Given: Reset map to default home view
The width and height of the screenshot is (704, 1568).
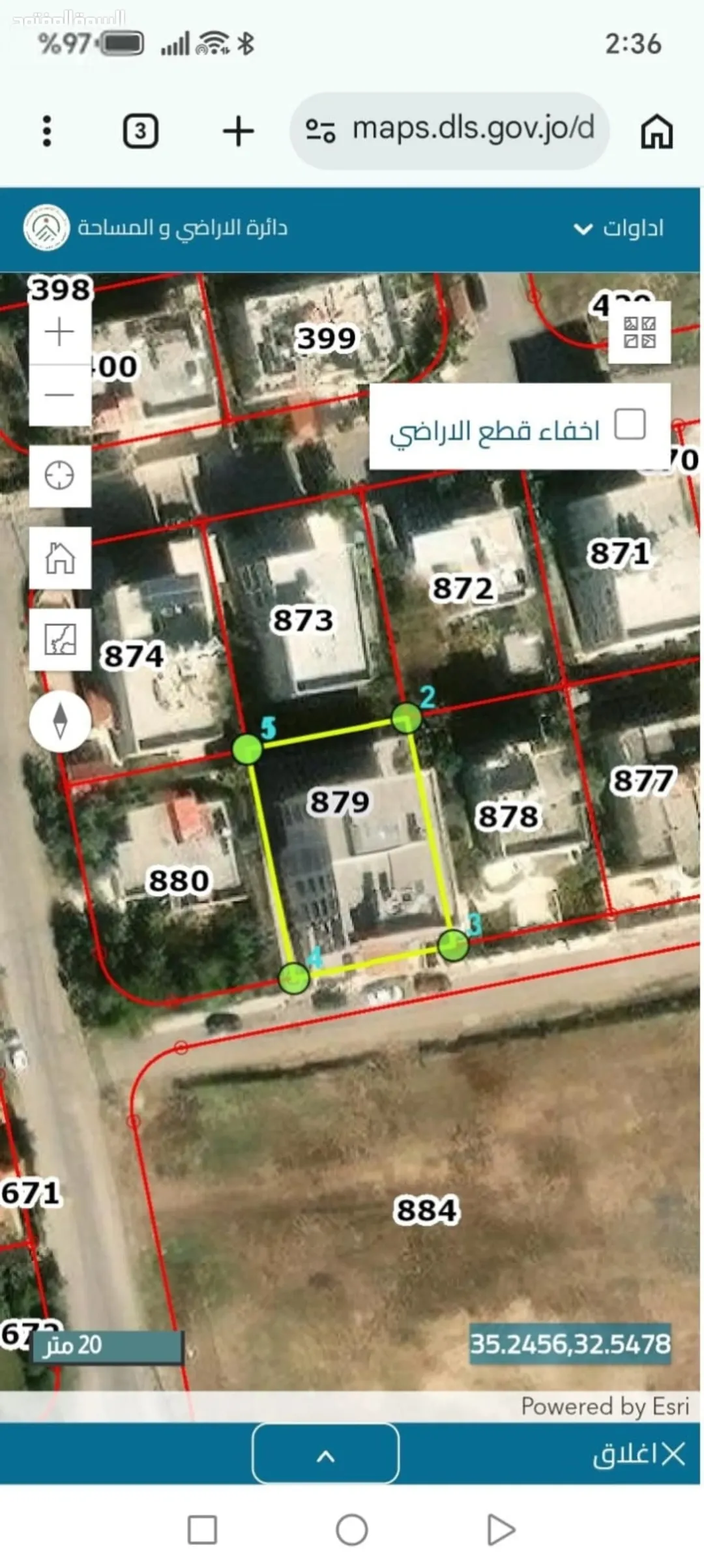Looking at the screenshot, I should [x=59, y=557].
